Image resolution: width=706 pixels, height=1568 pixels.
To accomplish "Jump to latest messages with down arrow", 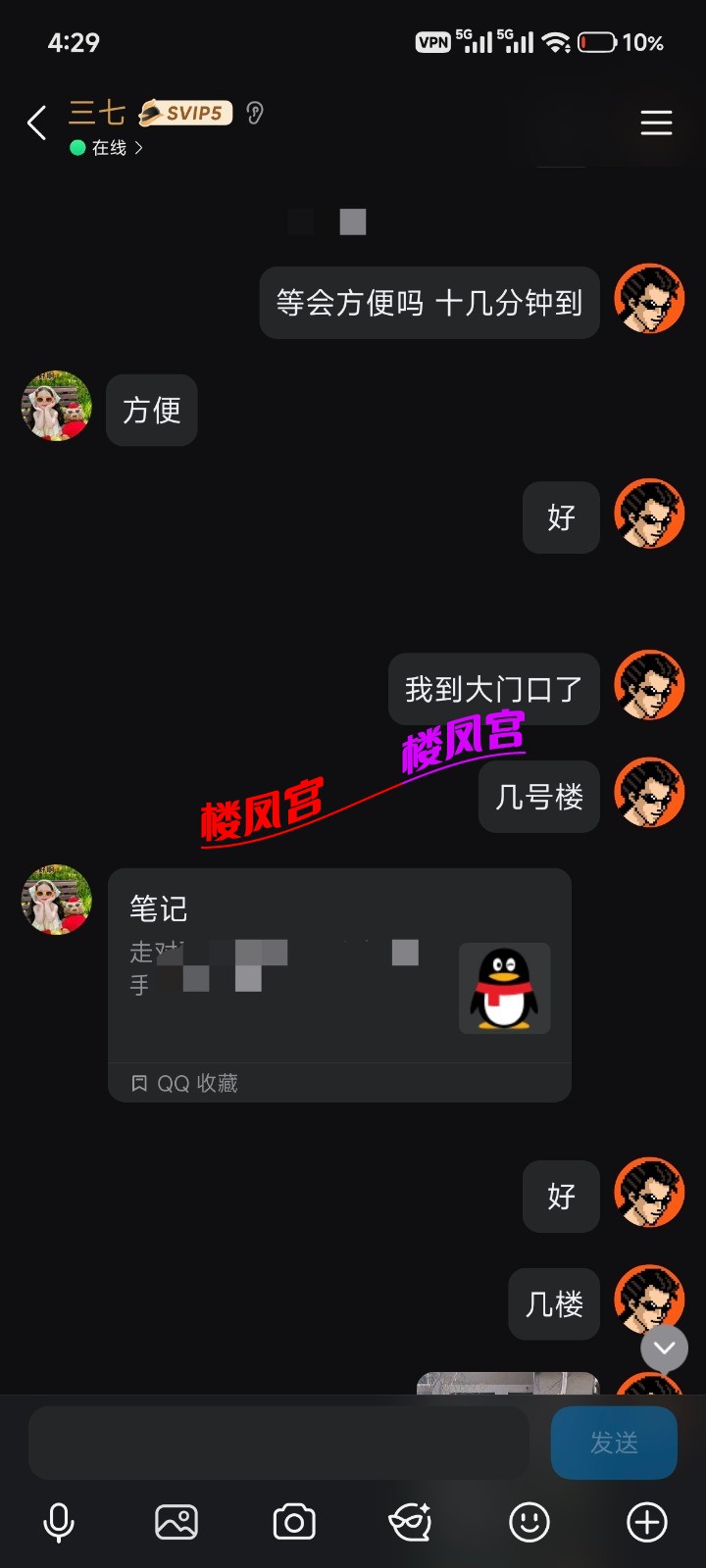I will (664, 1348).
